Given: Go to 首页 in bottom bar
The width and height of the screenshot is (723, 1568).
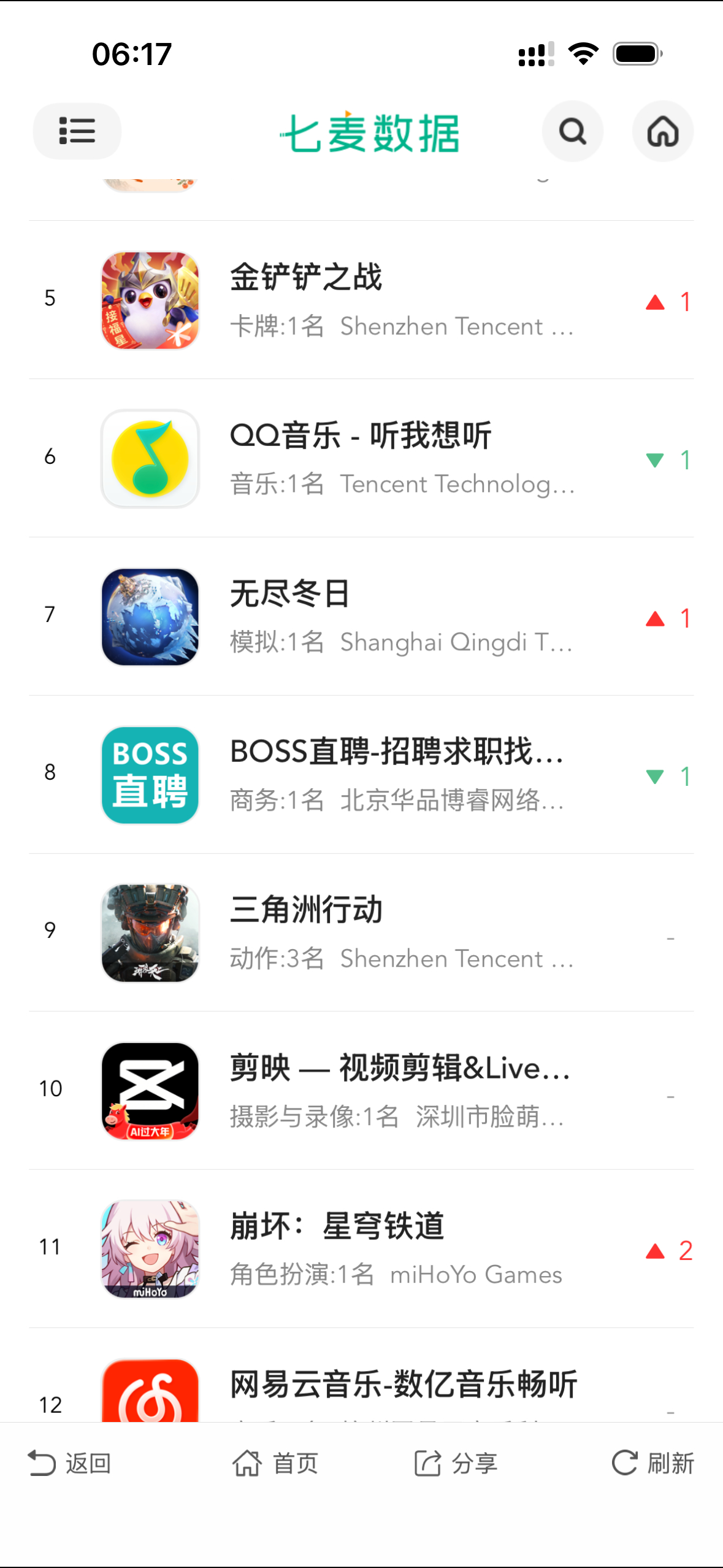Looking at the screenshot, I should click(275, 1463).
